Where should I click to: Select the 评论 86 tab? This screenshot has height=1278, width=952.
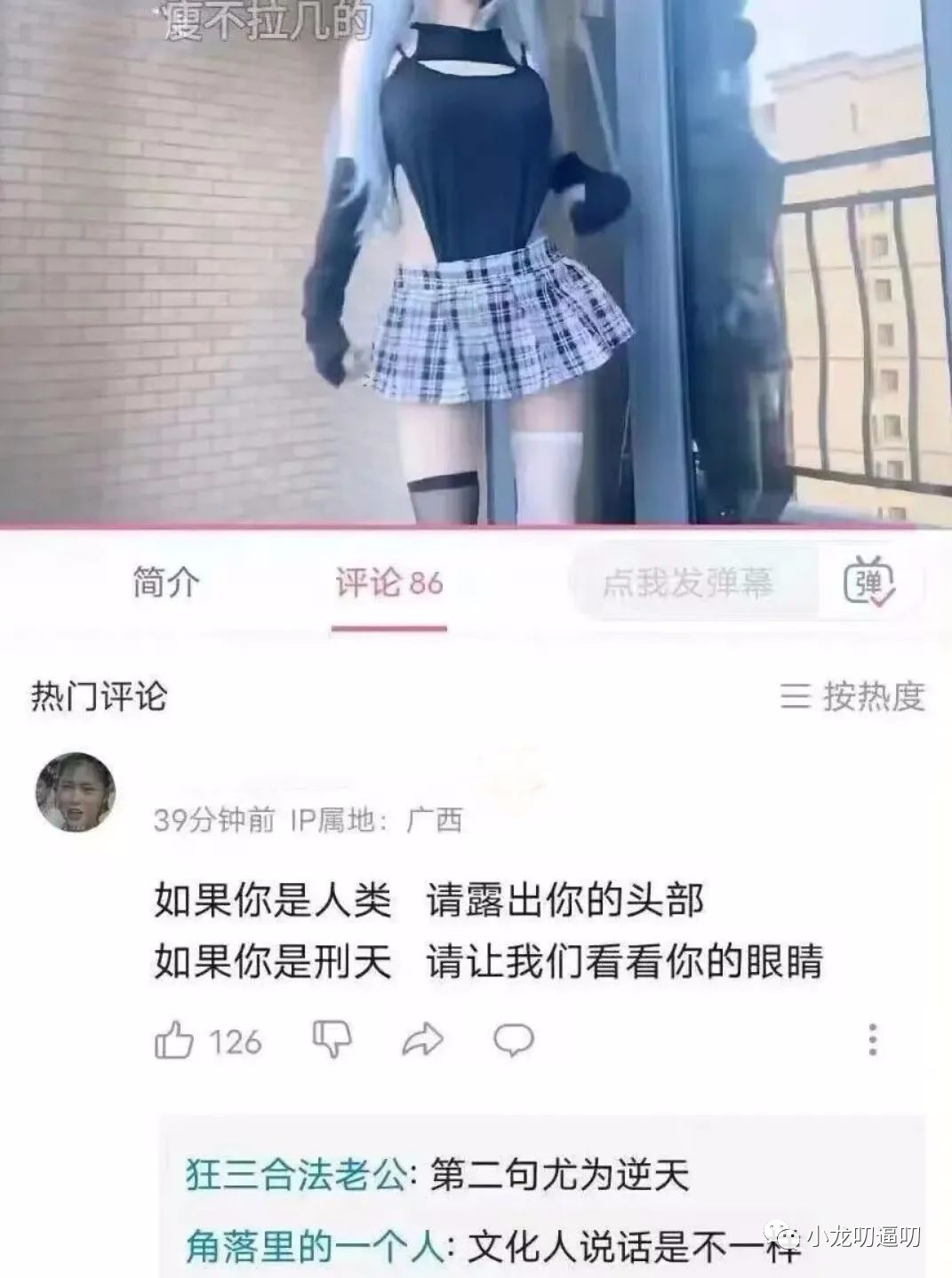click(388, 583)
